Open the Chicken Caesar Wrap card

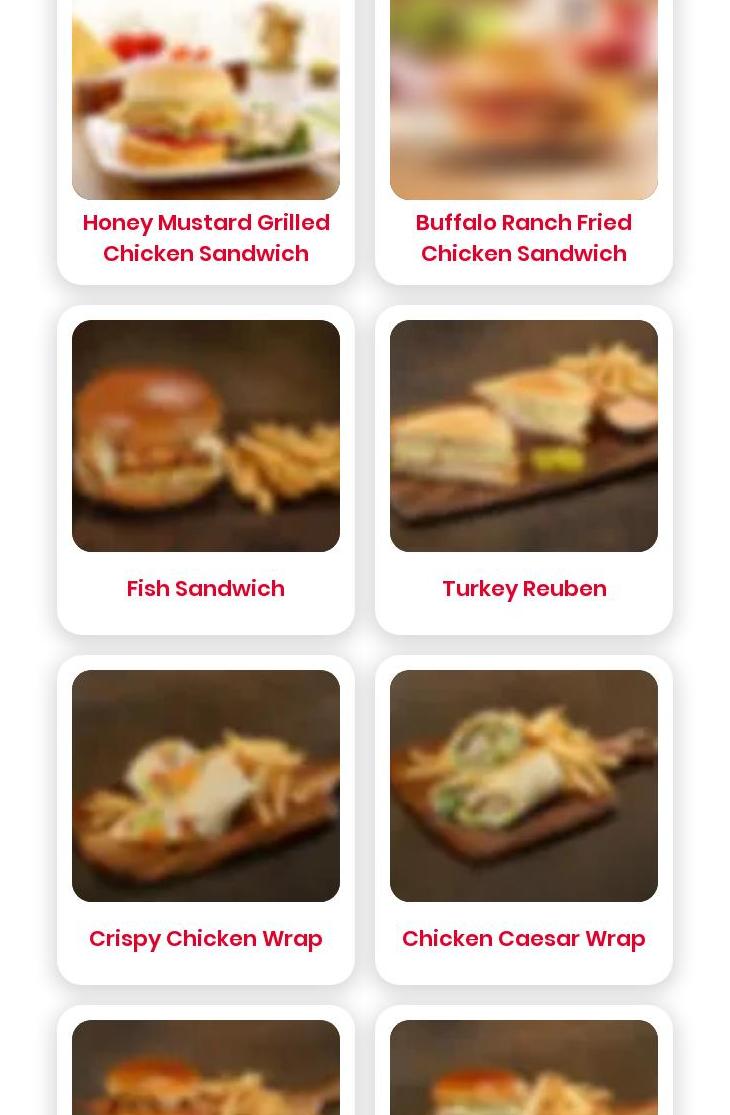(x=523, y=820)
